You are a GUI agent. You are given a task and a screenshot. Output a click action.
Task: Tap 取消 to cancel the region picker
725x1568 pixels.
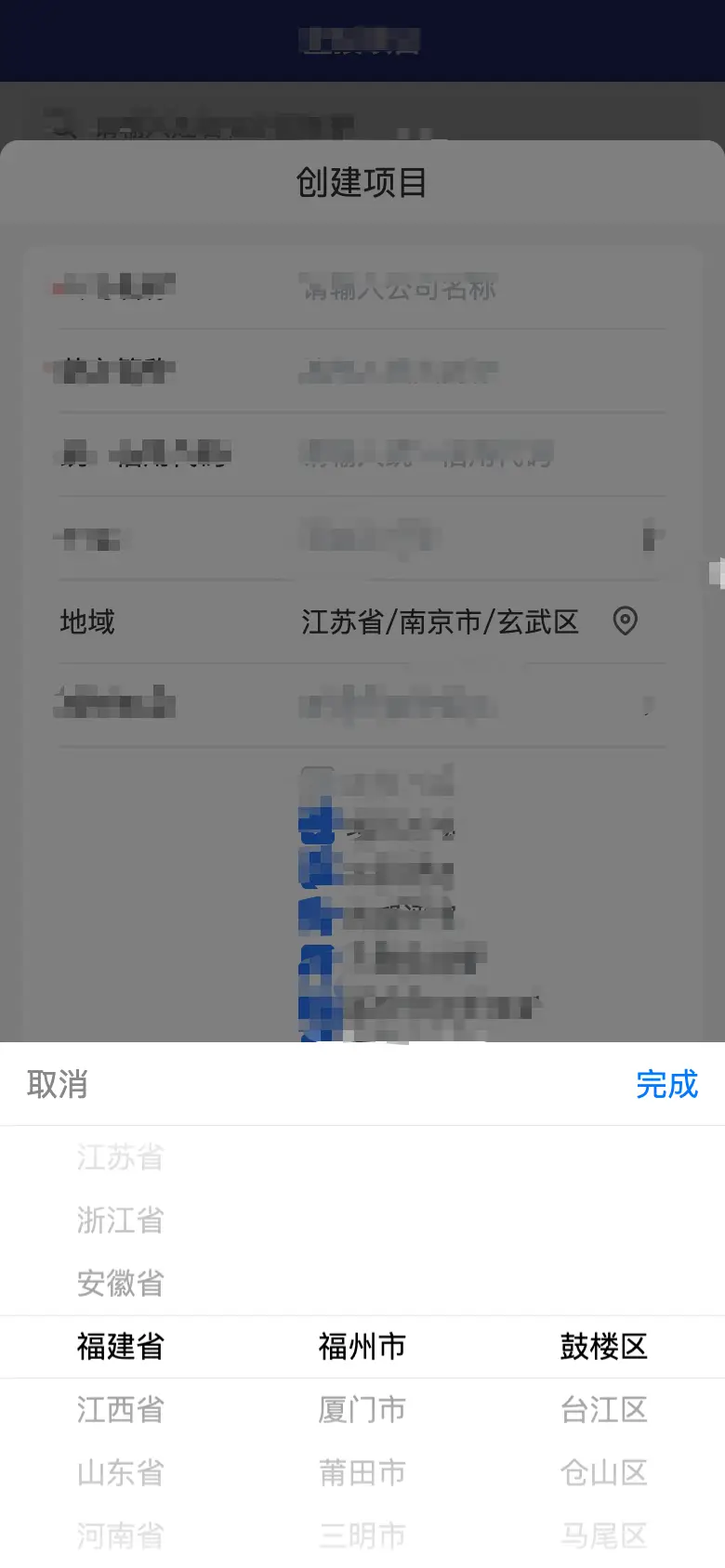[x=58, y=1084]
